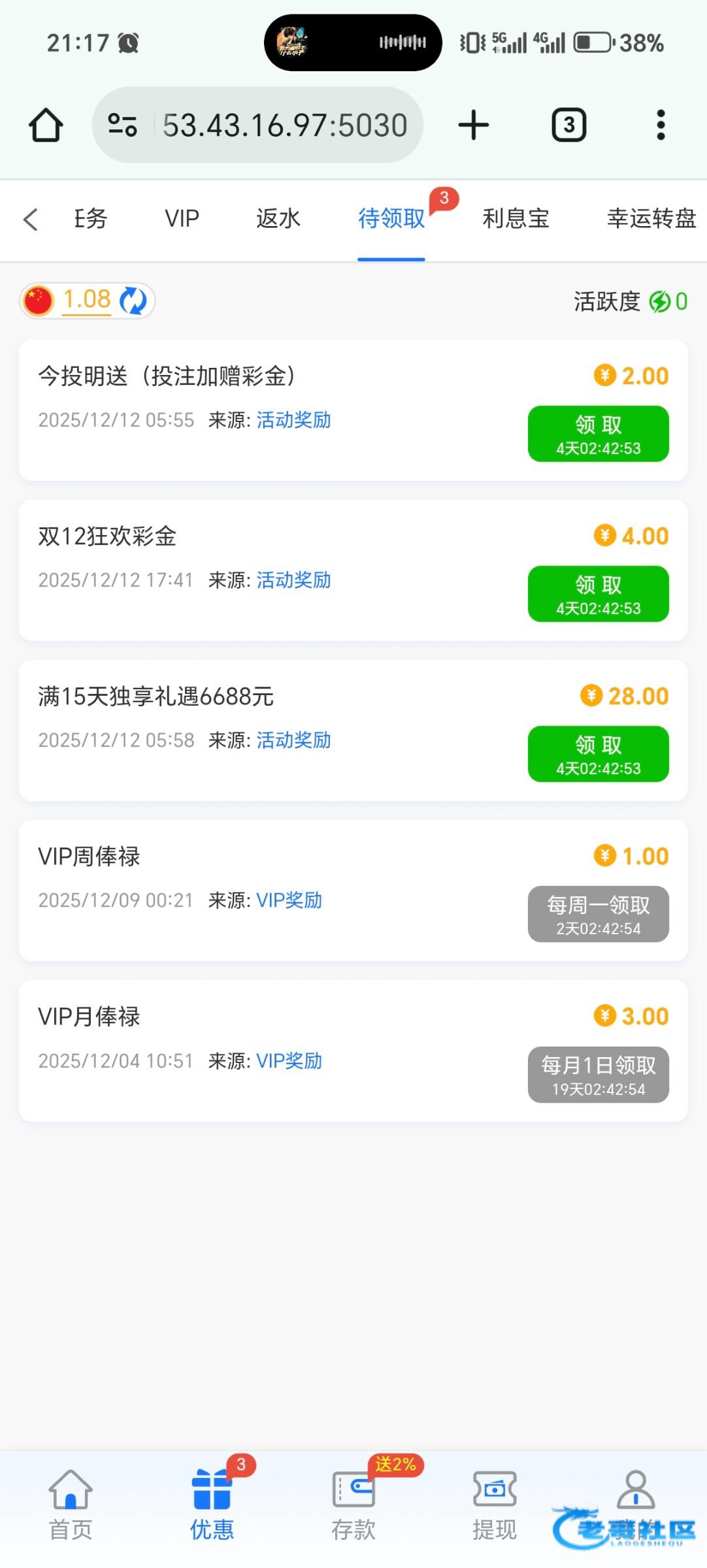
Task: Claim the 今投明送 2.00 bonus
Action: 598,434
